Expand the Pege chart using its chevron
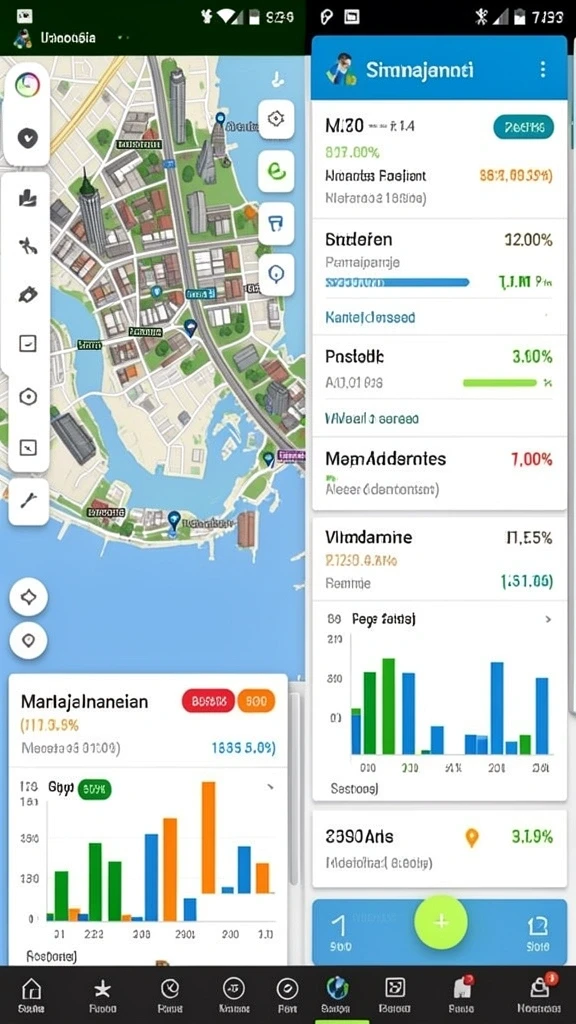The height and width of the screenshot is (1024, 576). 547,619
